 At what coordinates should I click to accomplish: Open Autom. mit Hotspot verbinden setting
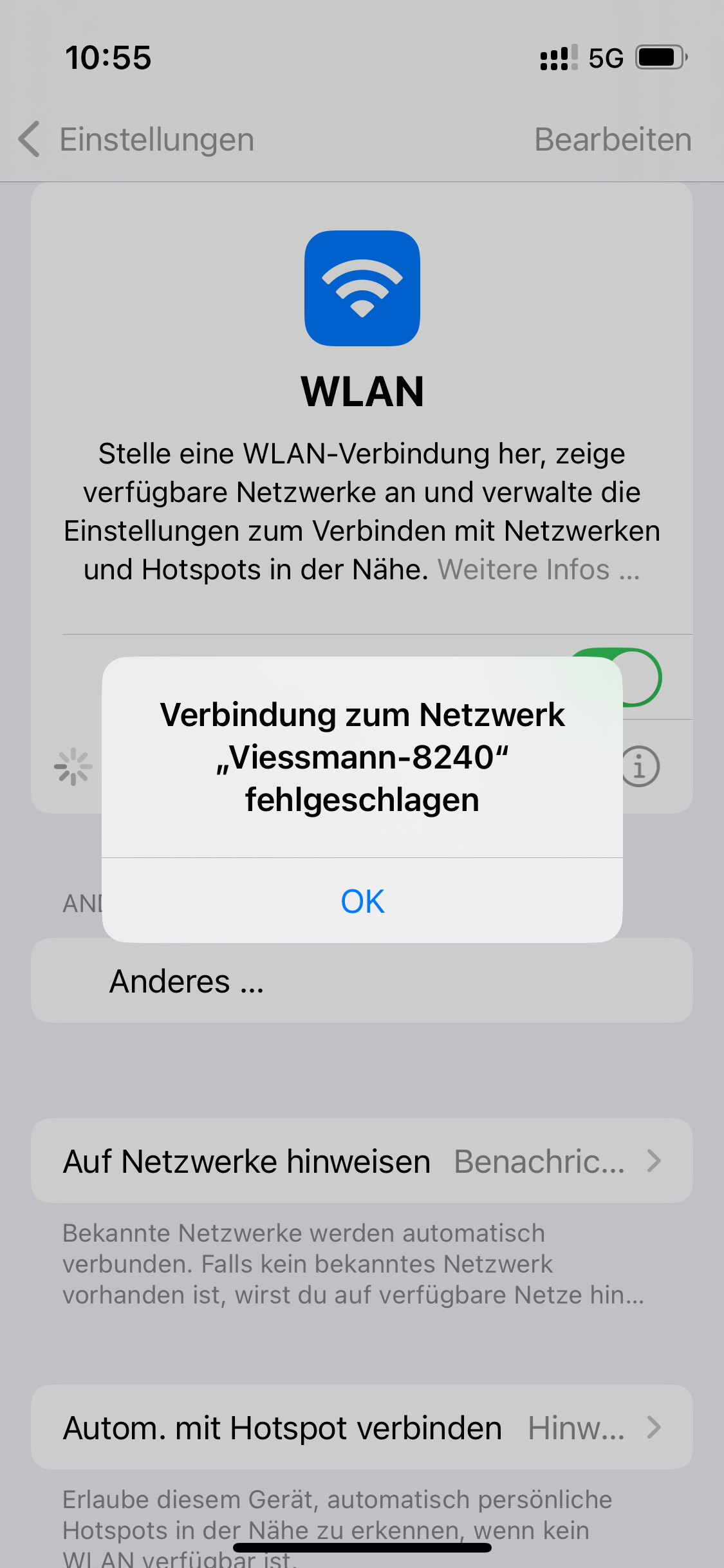click(362, 1428)
